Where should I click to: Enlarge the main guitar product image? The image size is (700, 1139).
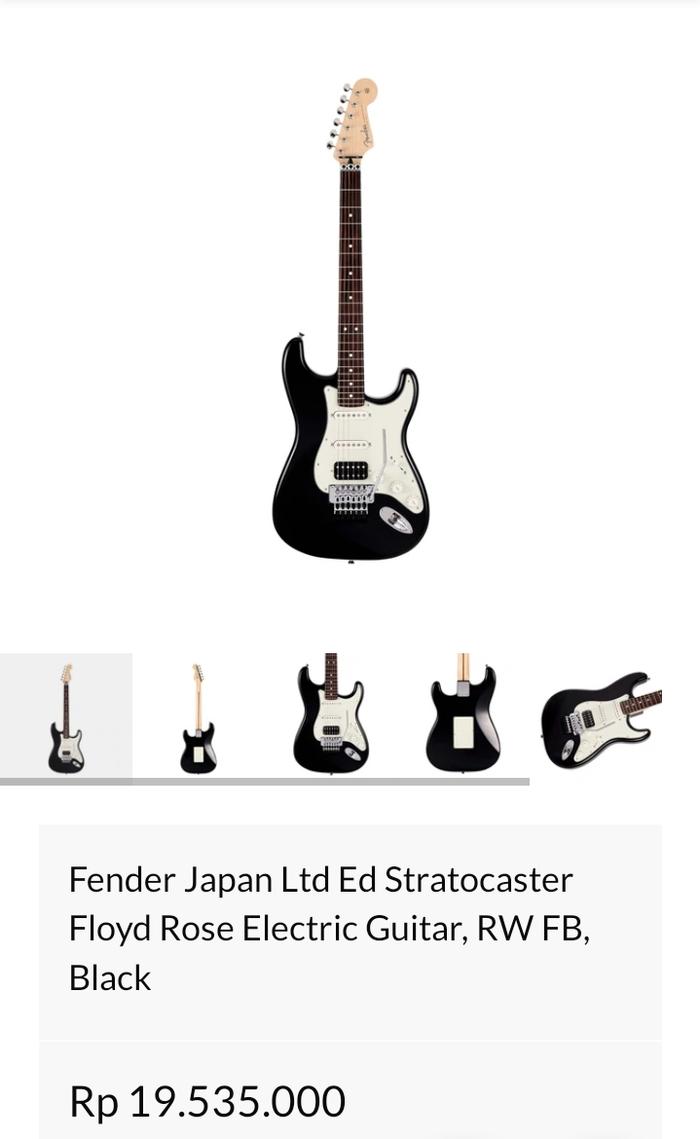350,320
